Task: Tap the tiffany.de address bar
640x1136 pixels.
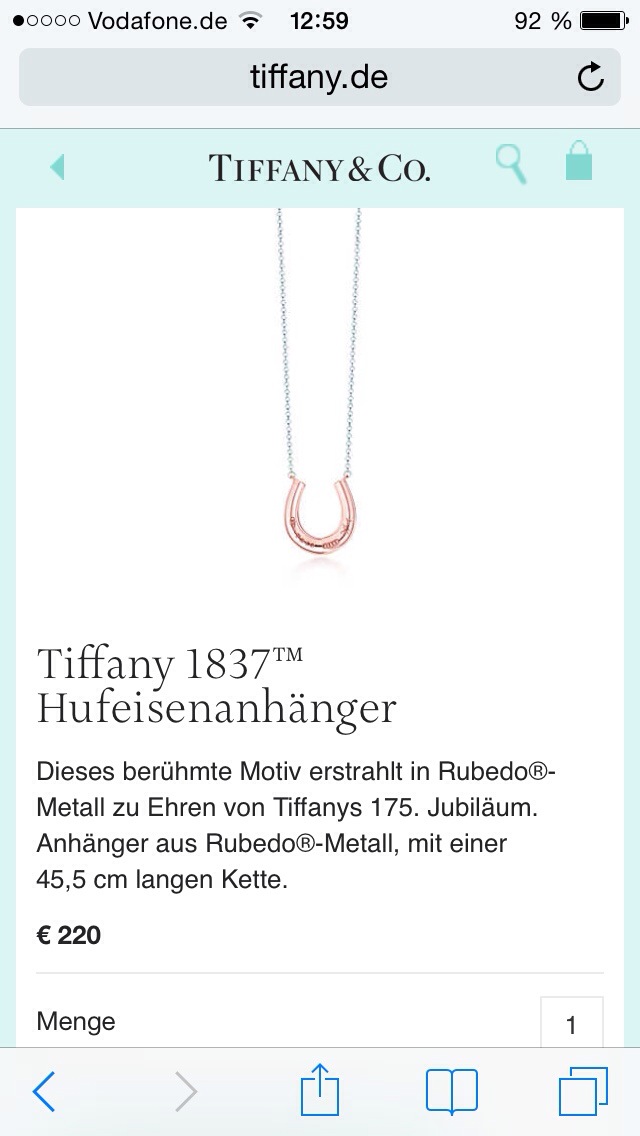Action: pyautogui.click(x=319, y=78)
